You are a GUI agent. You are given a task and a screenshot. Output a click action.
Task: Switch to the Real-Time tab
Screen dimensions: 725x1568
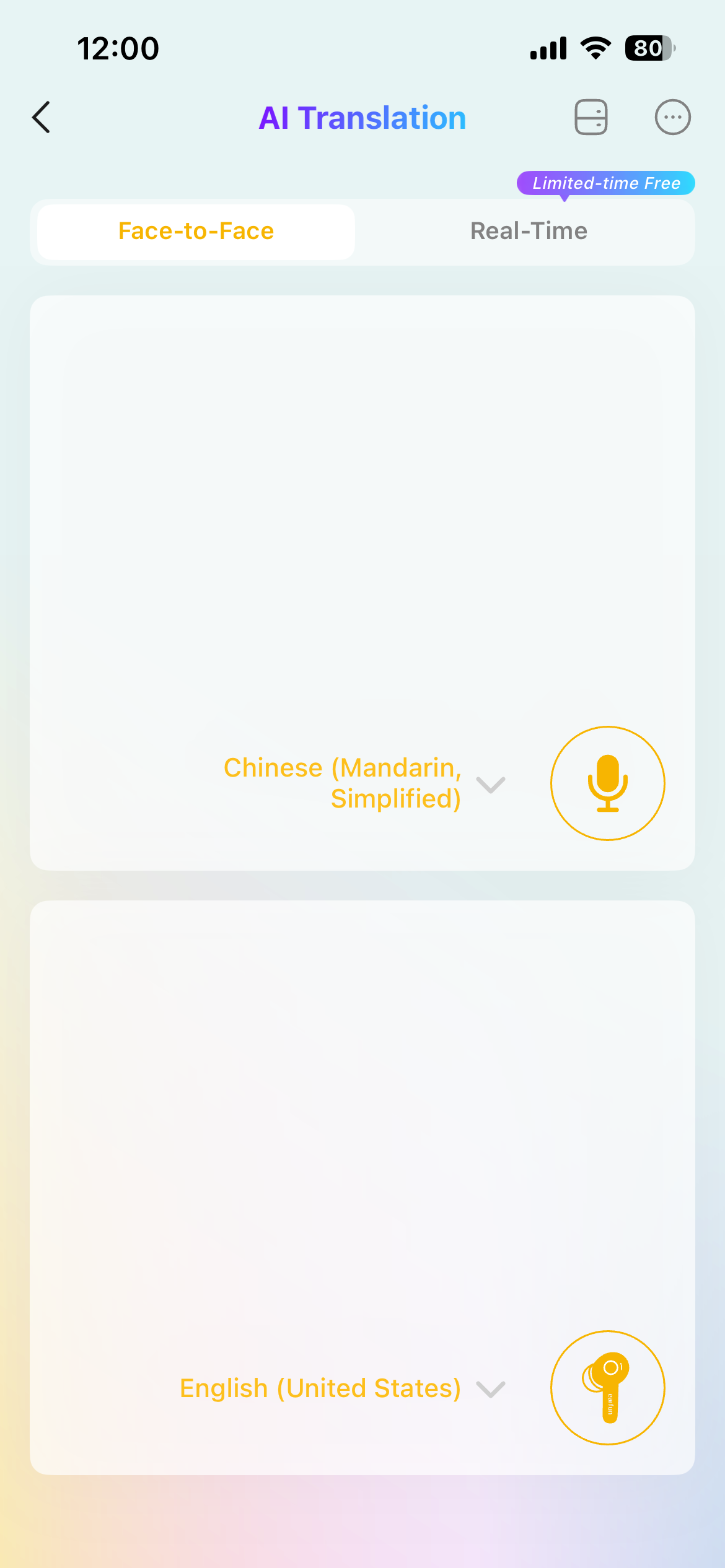[529, 232]
